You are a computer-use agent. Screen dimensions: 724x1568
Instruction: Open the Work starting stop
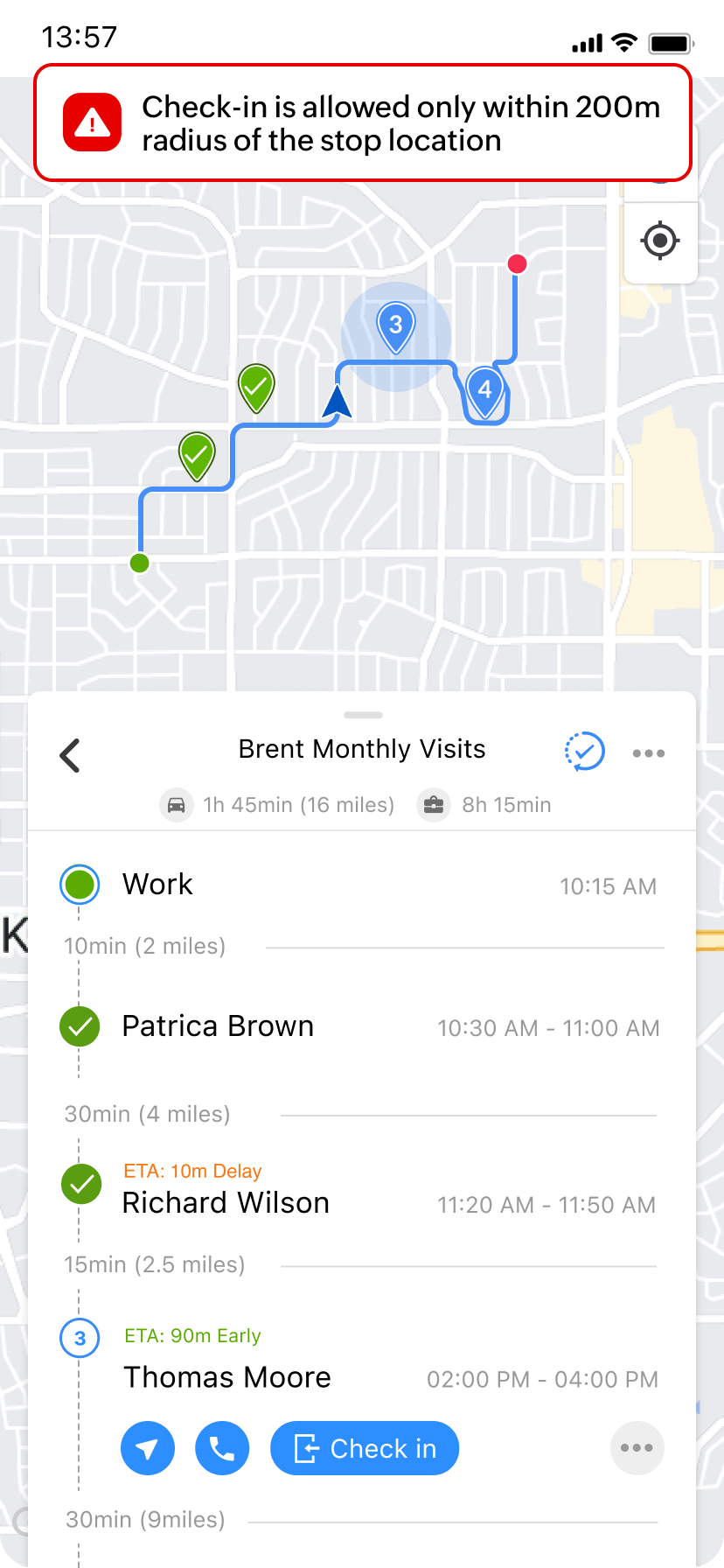tap(157, 885)
